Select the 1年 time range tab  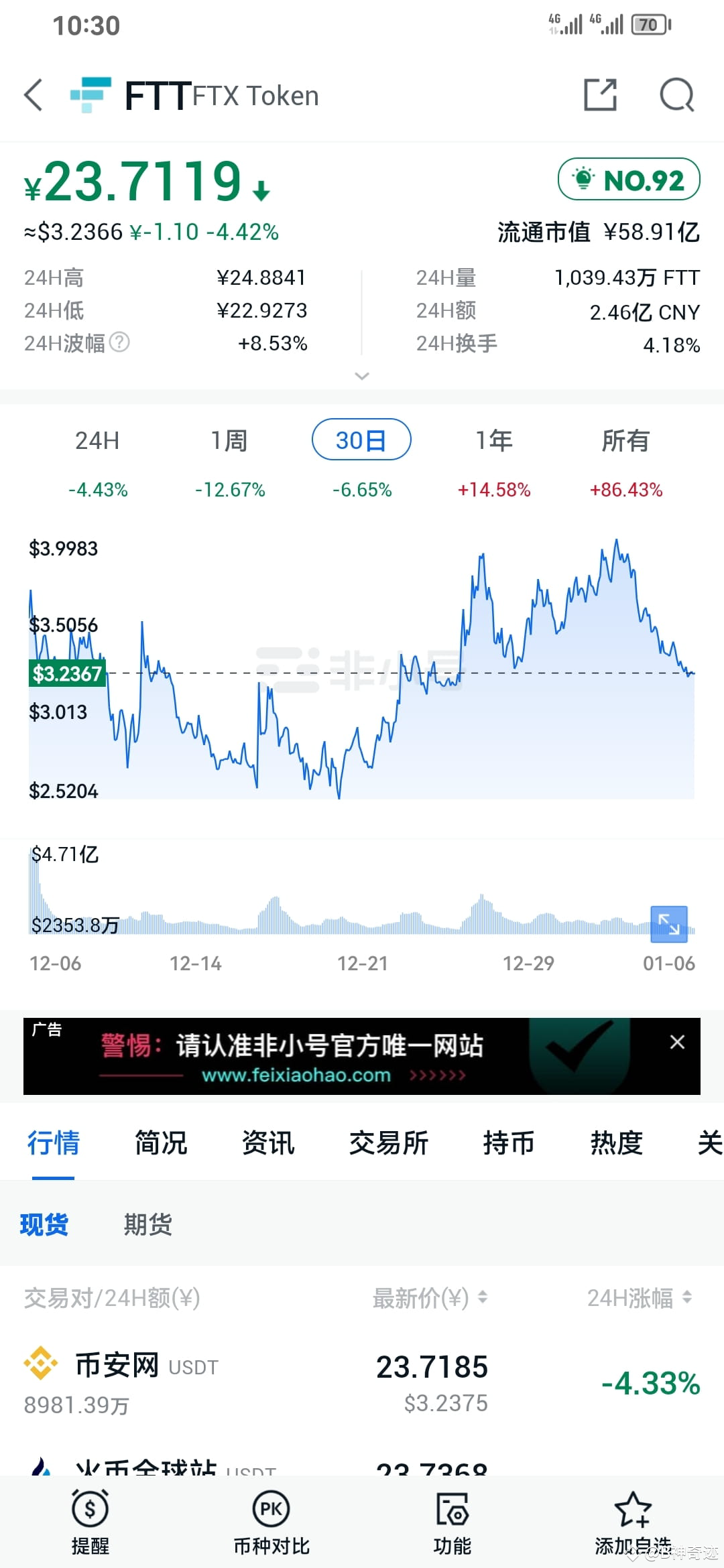pos(494,440)
